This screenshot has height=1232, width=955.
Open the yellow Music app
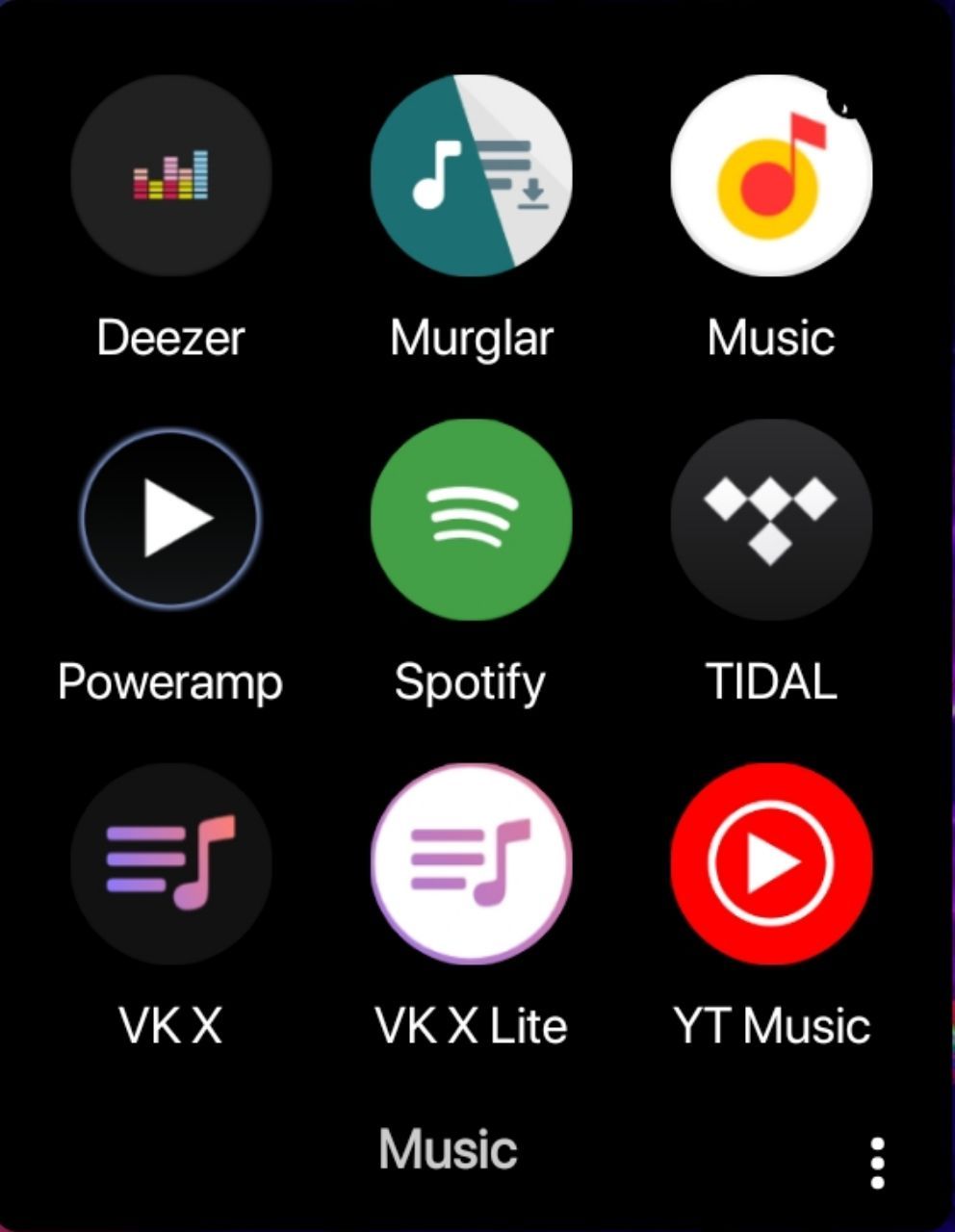(x=771, y=176)
